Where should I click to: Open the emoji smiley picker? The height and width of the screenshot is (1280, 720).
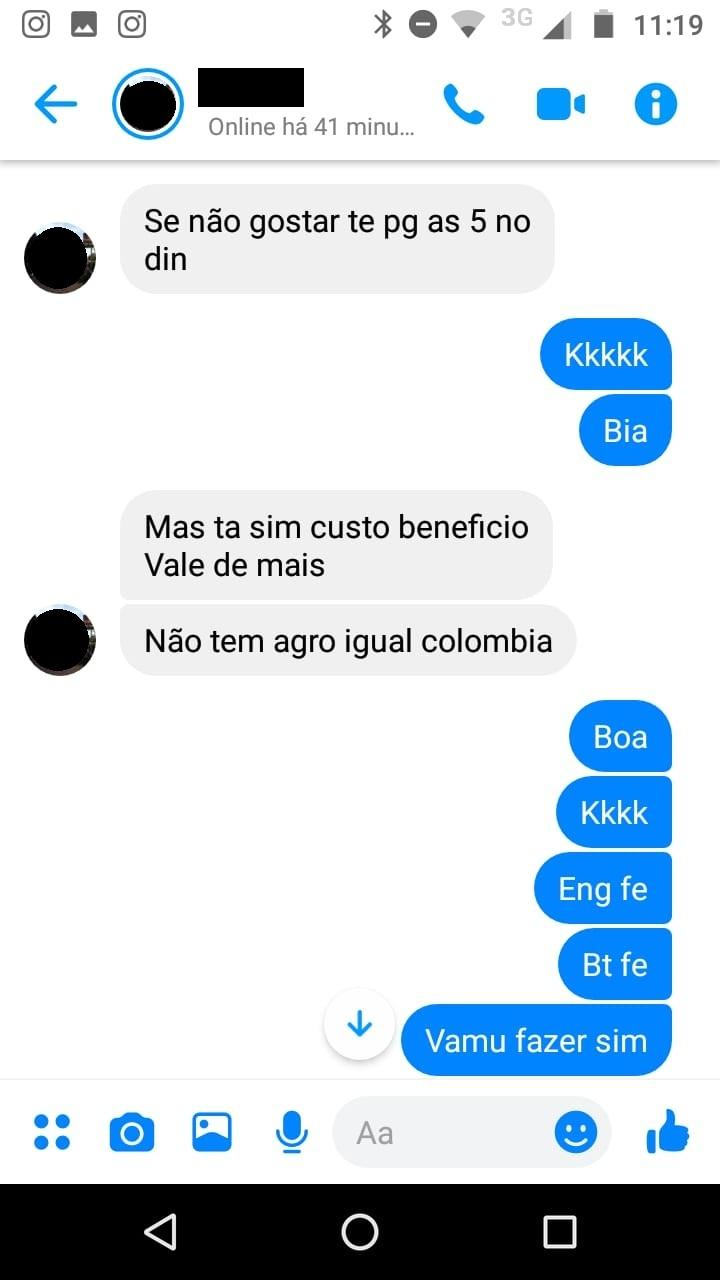click(576, 1132)
